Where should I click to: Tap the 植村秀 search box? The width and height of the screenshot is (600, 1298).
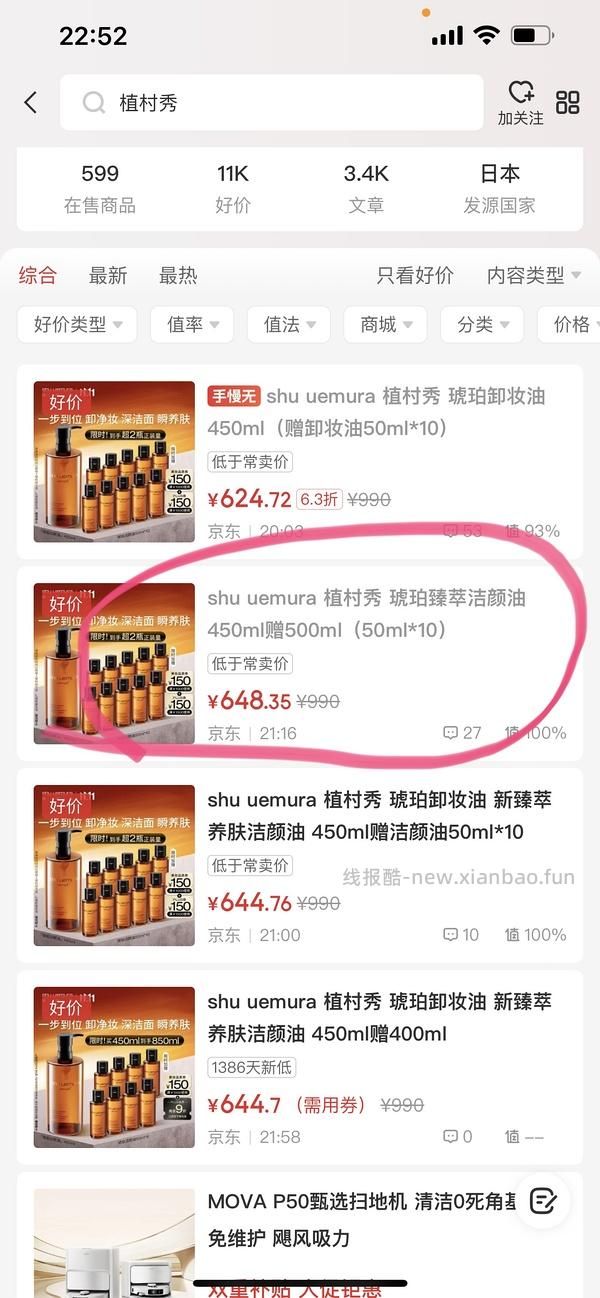coord(270,102)
